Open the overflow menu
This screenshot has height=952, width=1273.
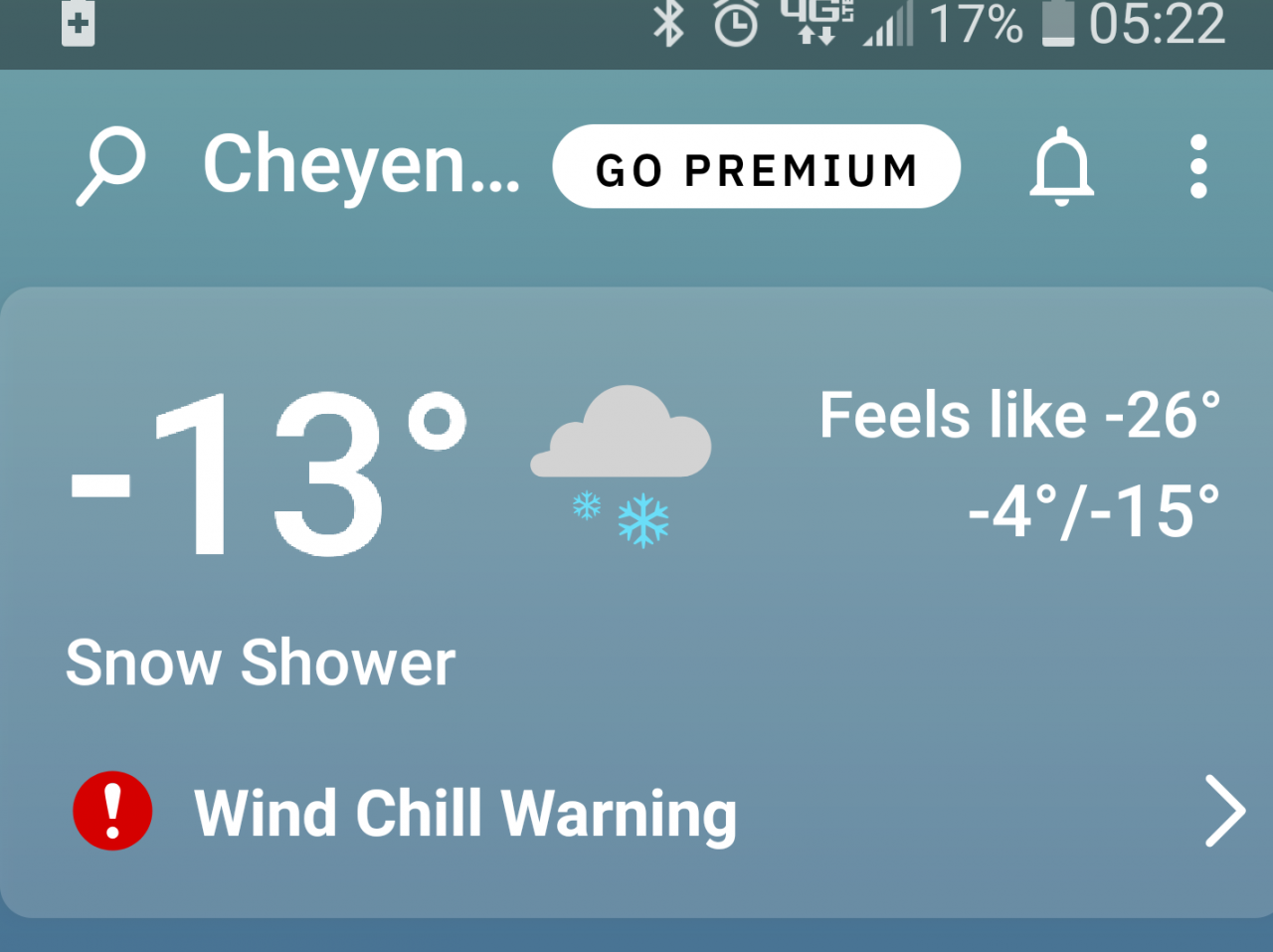1198,167
